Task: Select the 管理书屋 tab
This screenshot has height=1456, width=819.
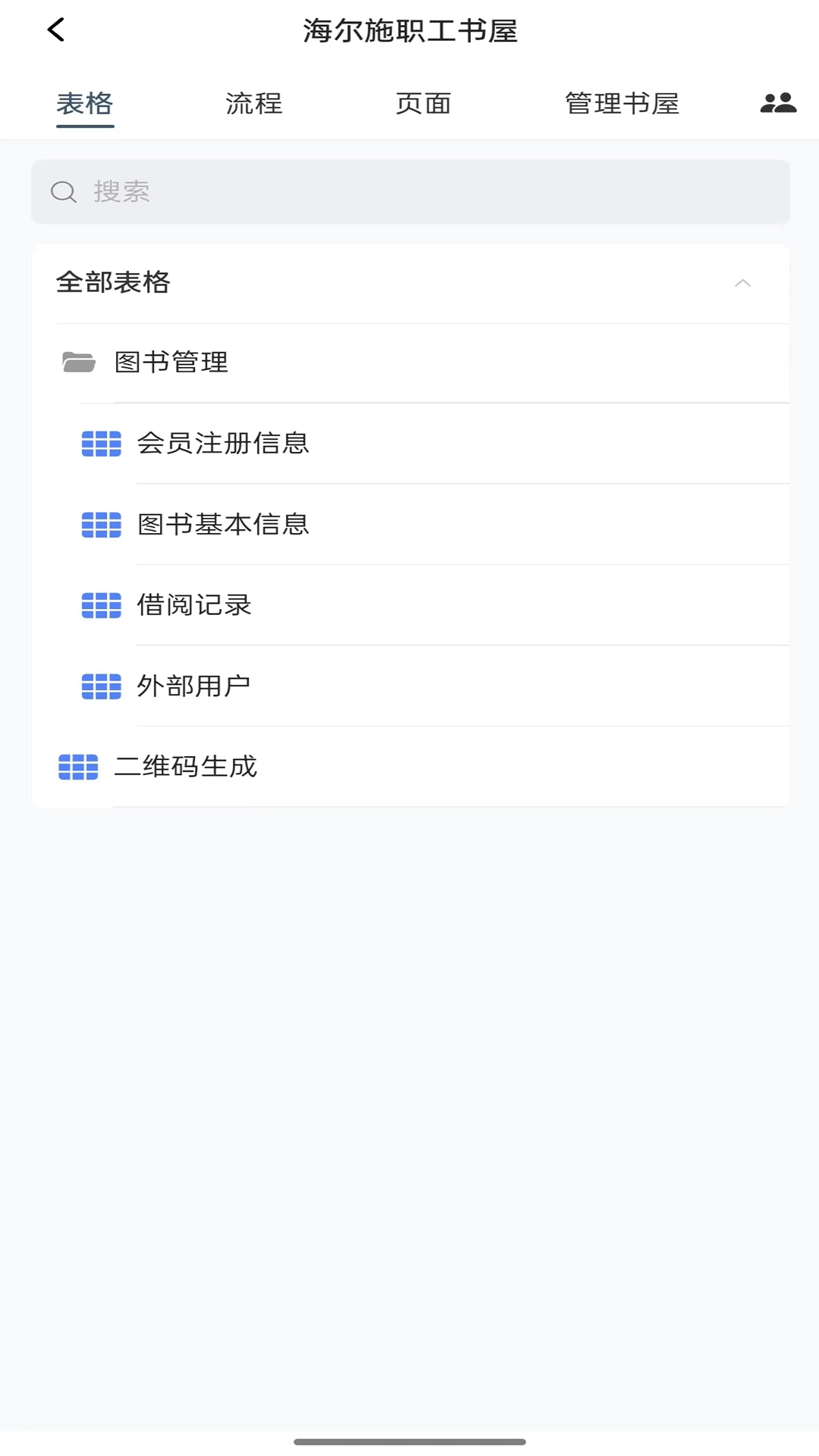Action: [621, 104]
